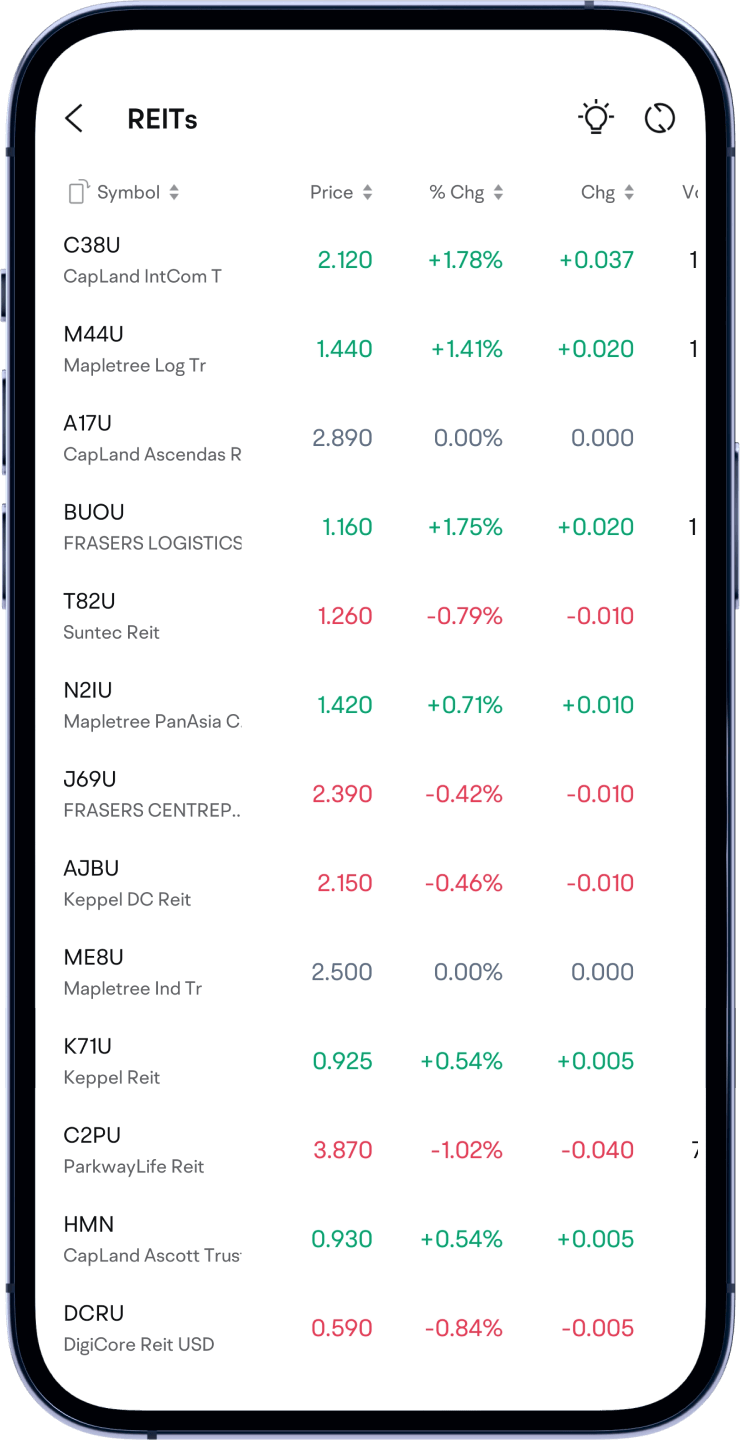Tap the light bulb icon

coord(596,118)
